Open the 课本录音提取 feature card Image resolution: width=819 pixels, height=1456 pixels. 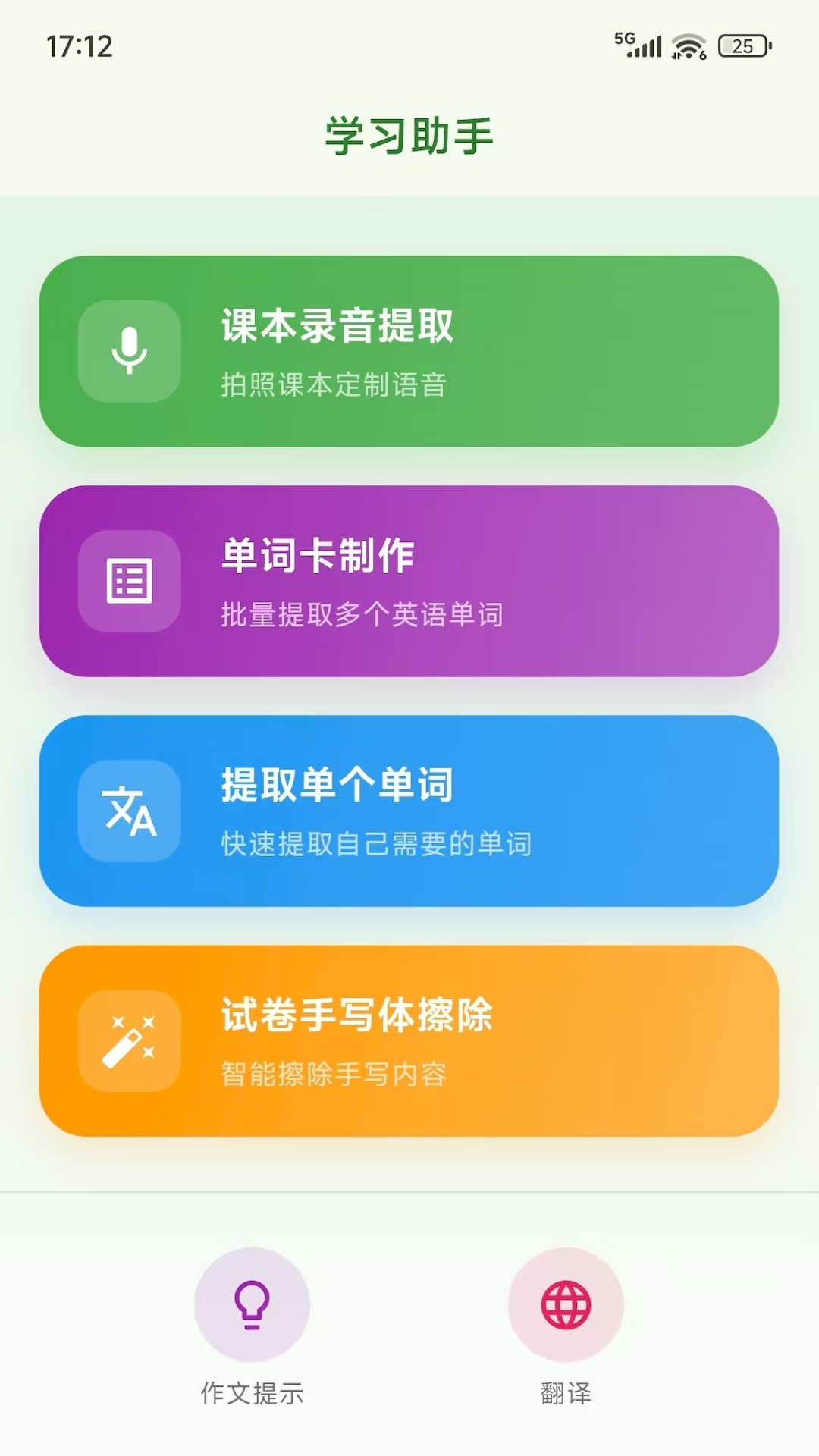point(409,351)
